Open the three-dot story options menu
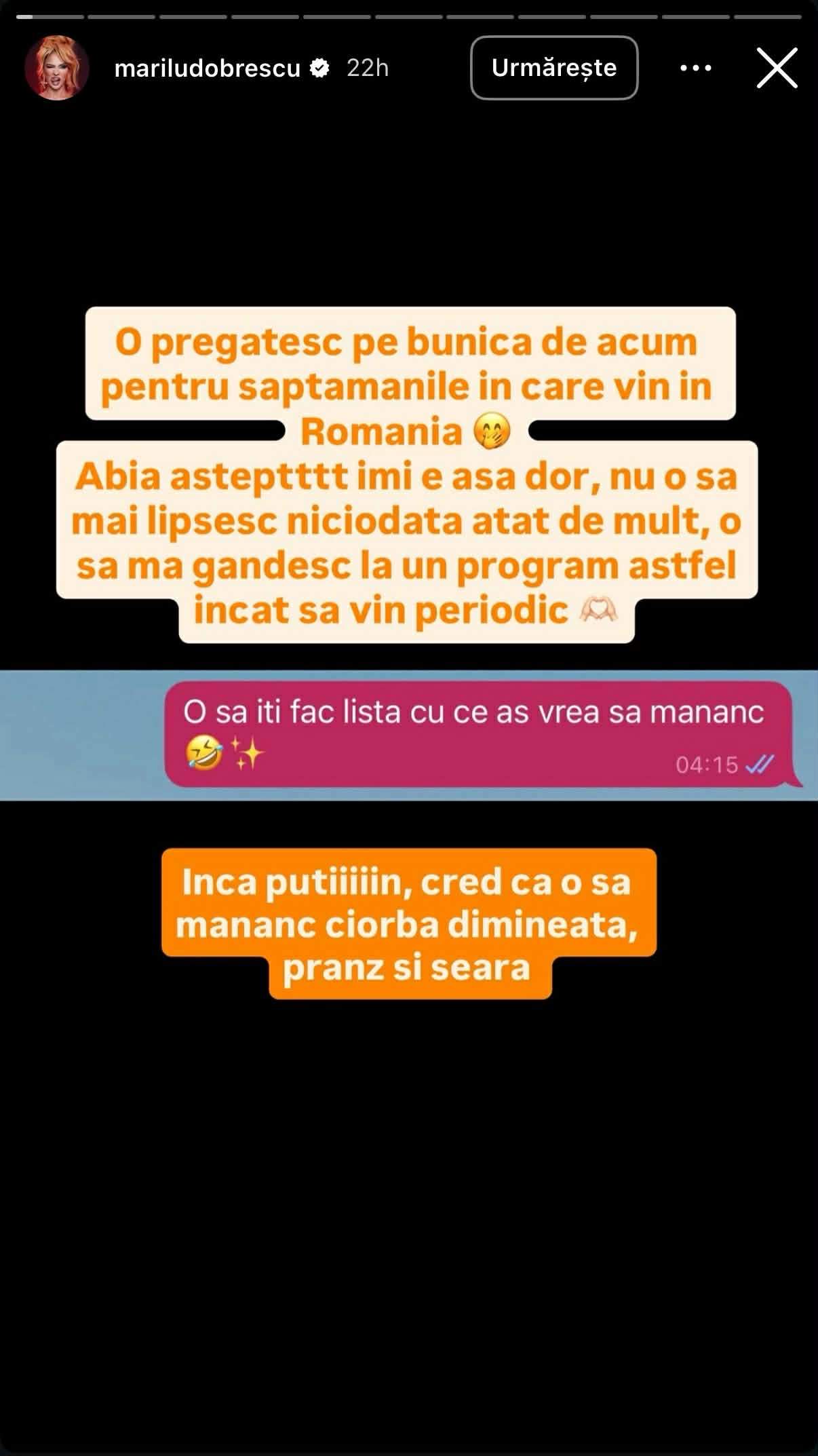818x1456 pixels. point(695,67)
